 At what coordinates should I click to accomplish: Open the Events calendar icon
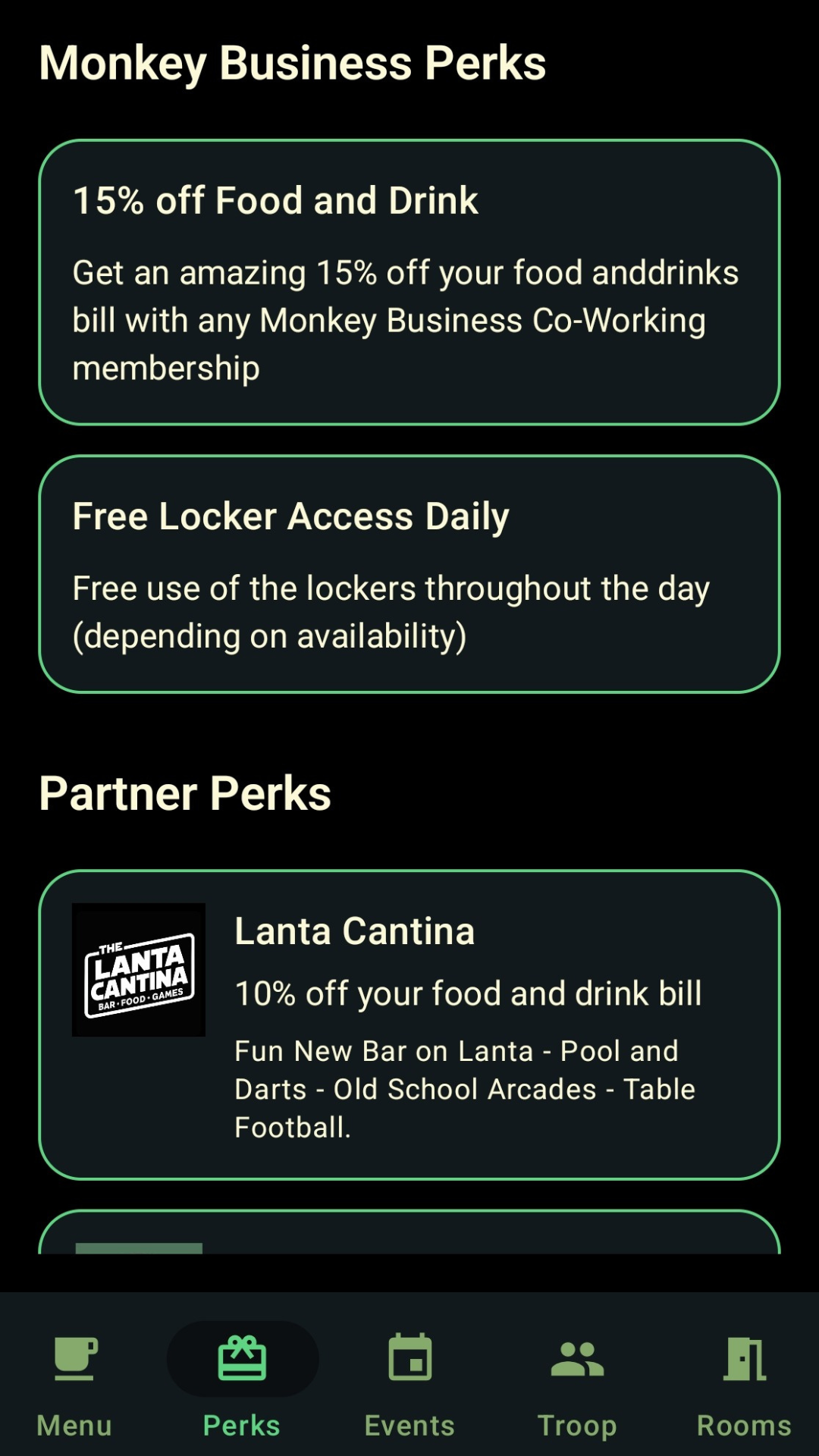coord(409,1357)
